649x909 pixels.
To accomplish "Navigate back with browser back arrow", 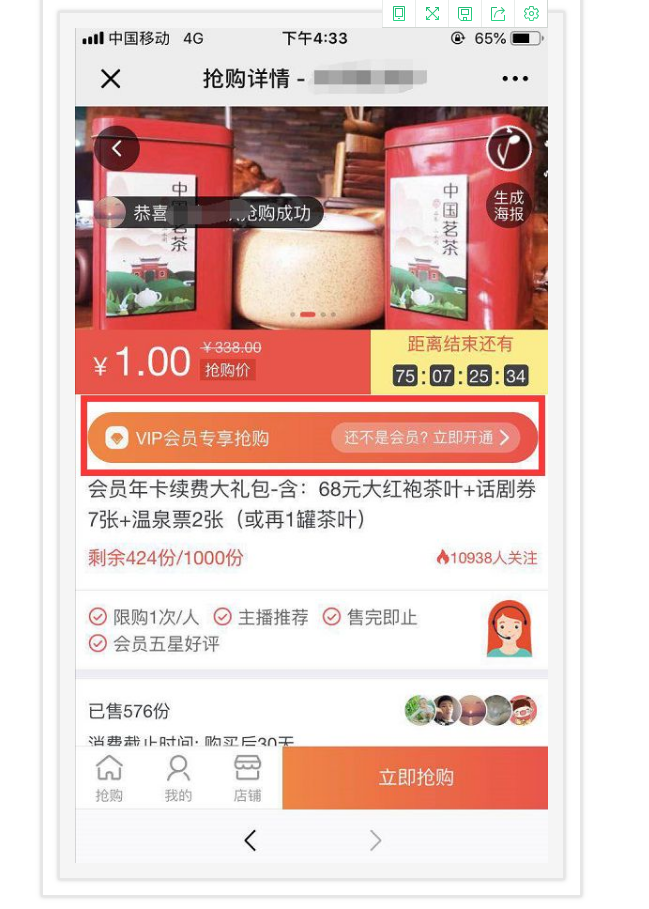I will [251, 841].
